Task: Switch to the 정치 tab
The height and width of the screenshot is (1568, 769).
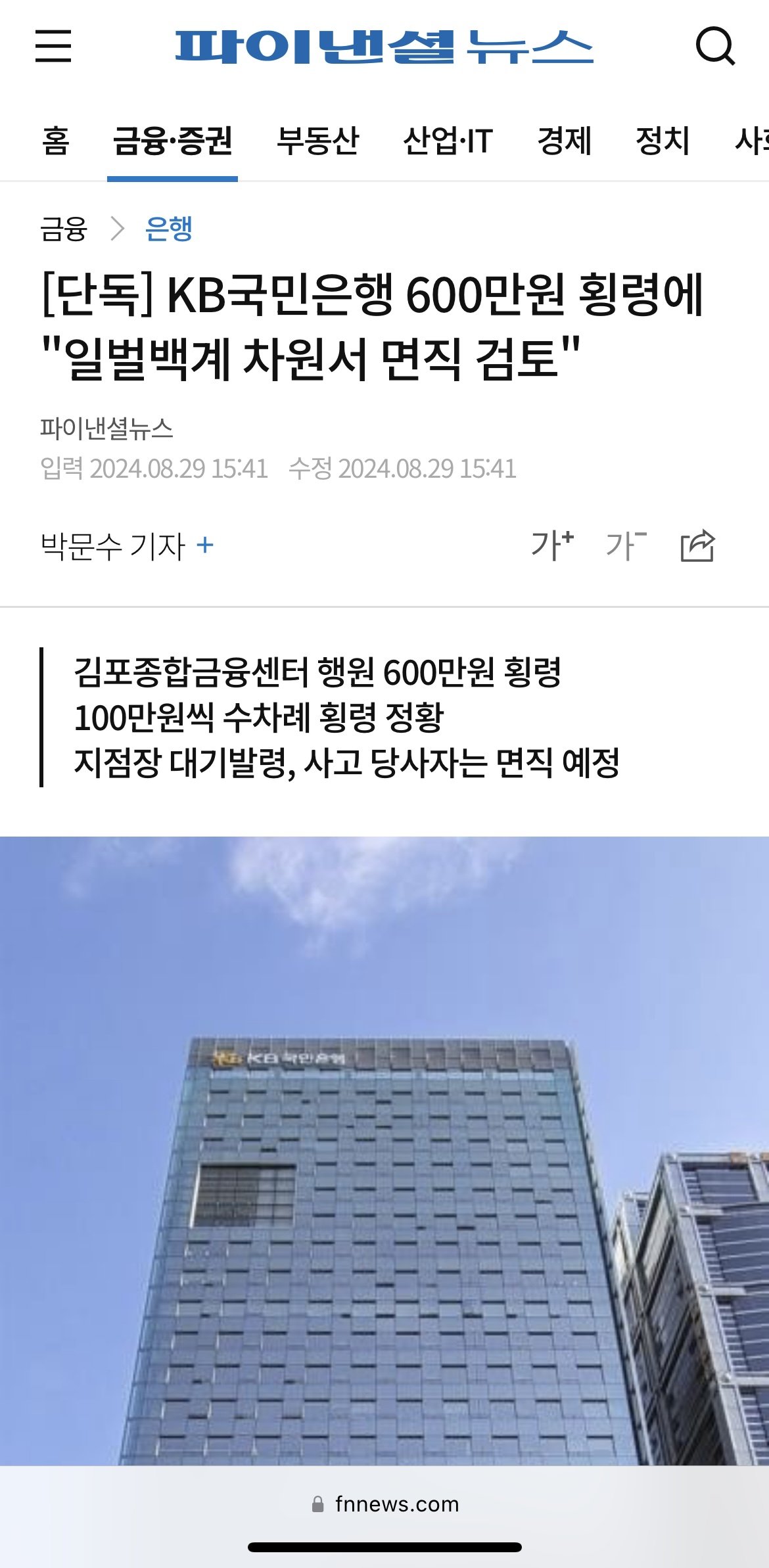Action: (663, 141)
